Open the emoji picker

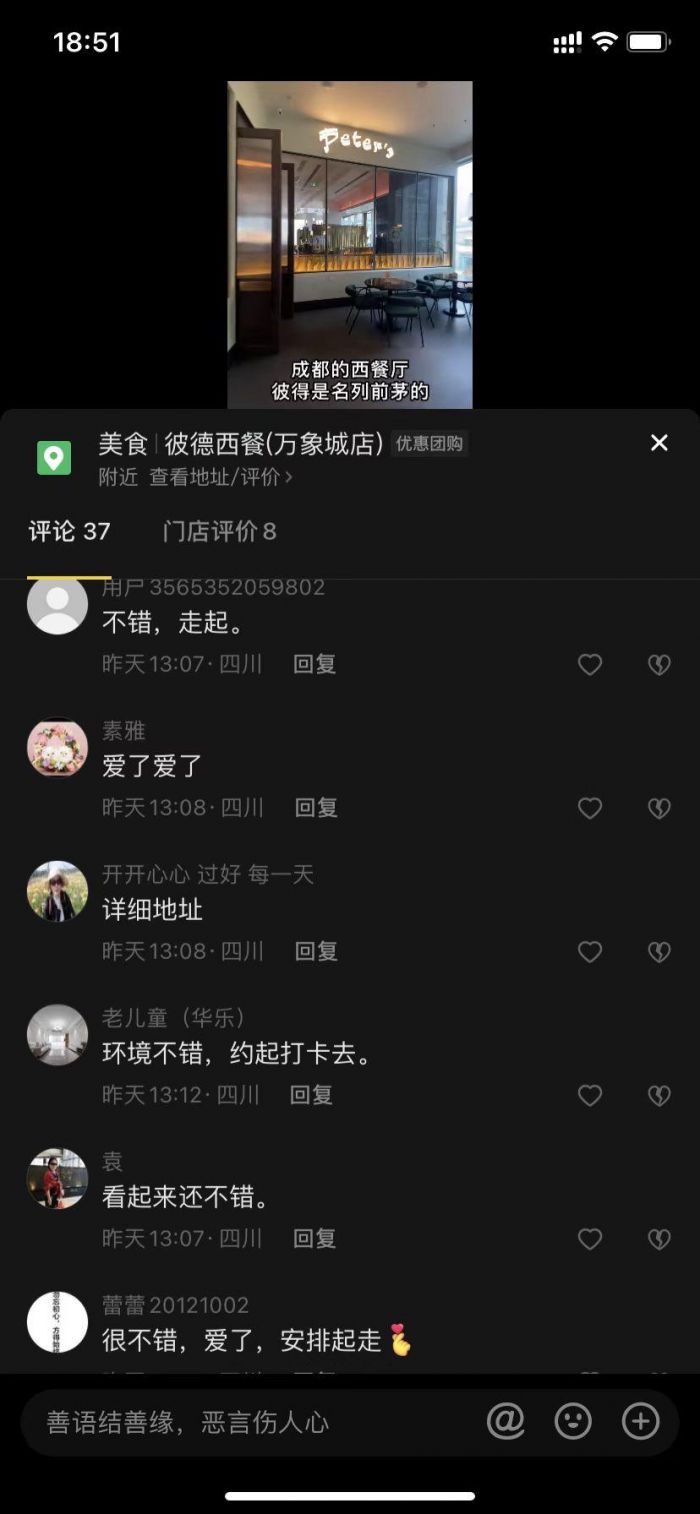tap(573, 1421)
